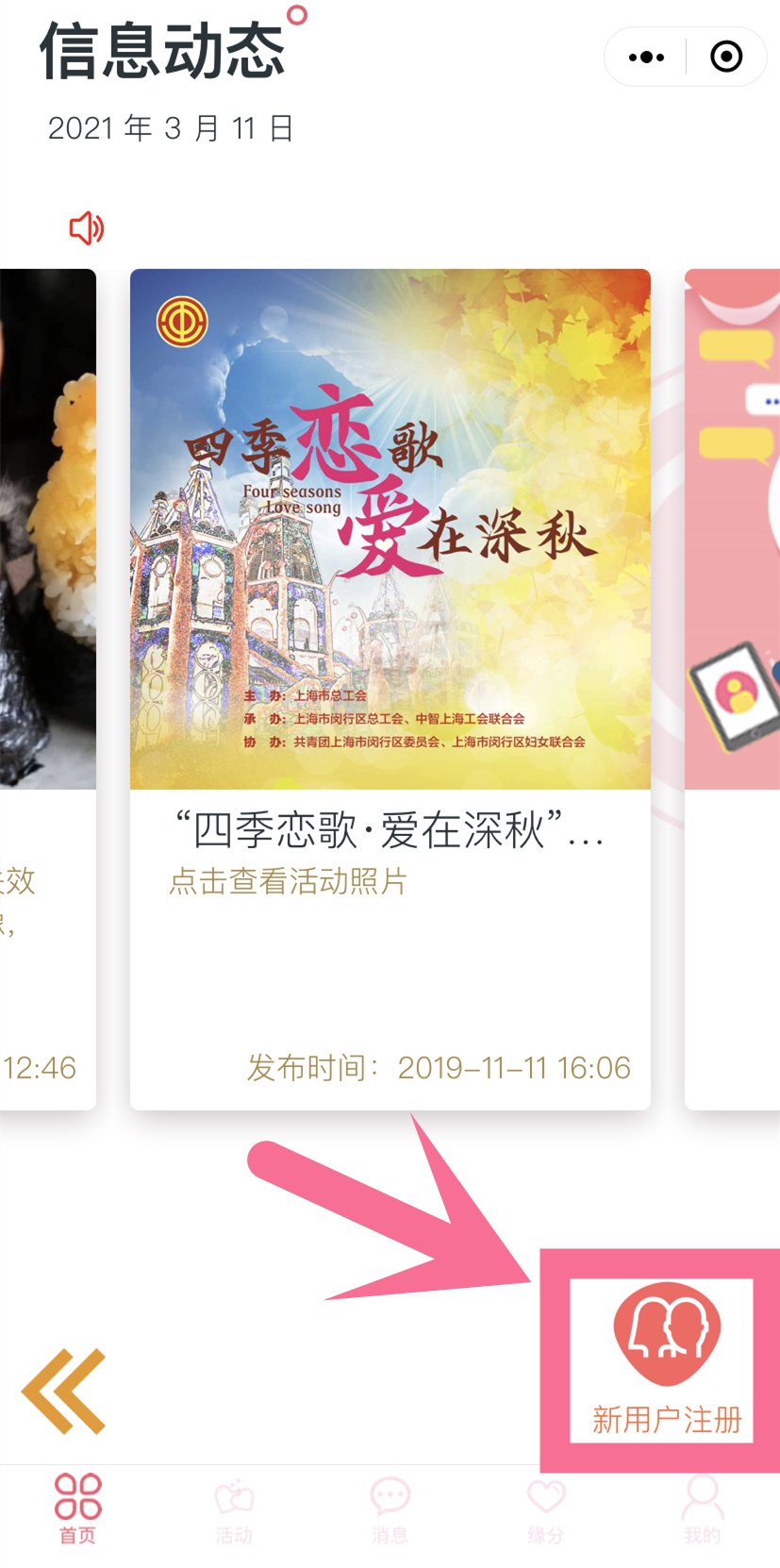Open the pink card on the right
Image resolution: width=780 pixels, height=1568 pixels.
click(732, 689)
